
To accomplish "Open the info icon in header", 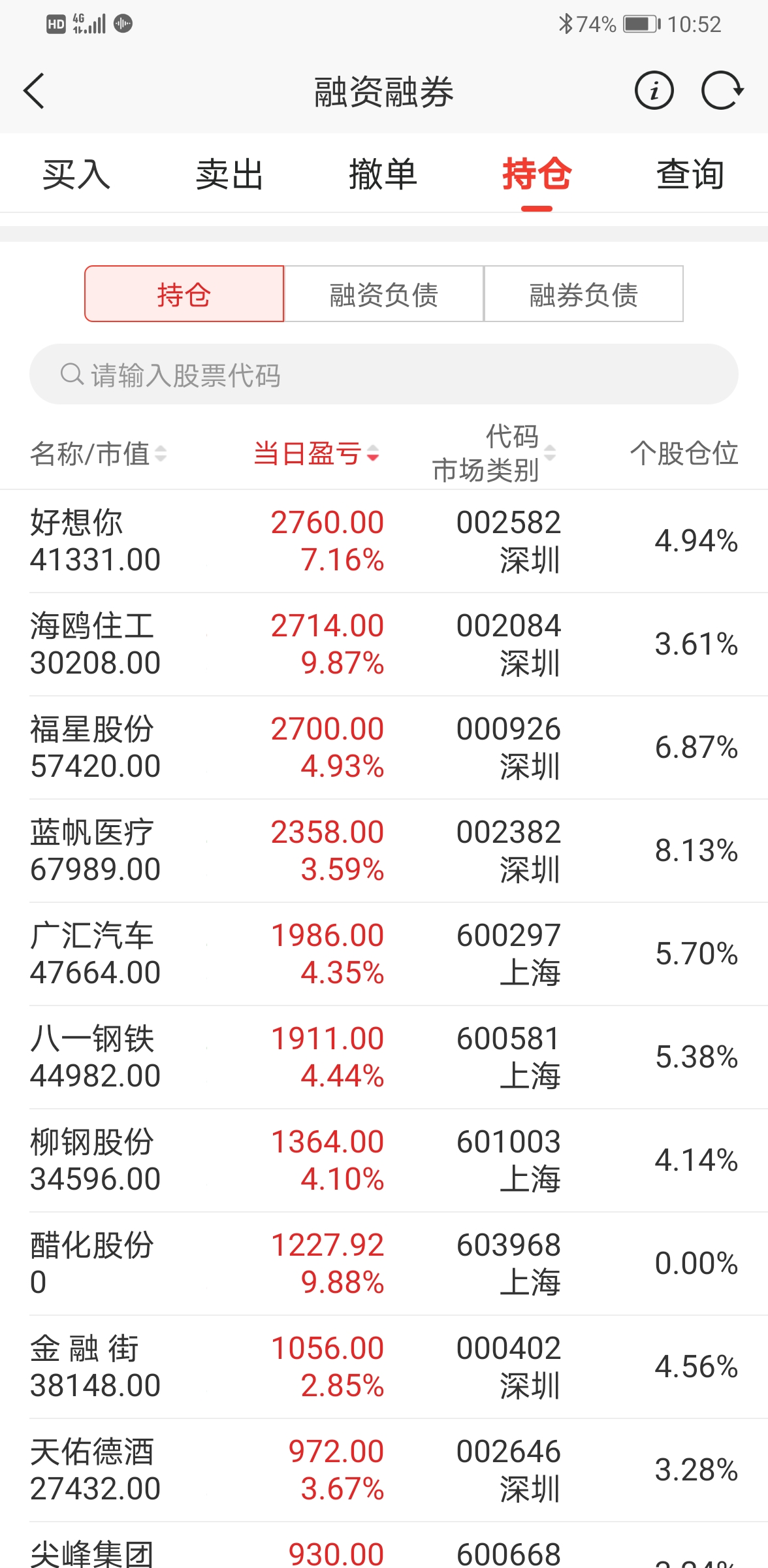I will pos(654,91).
